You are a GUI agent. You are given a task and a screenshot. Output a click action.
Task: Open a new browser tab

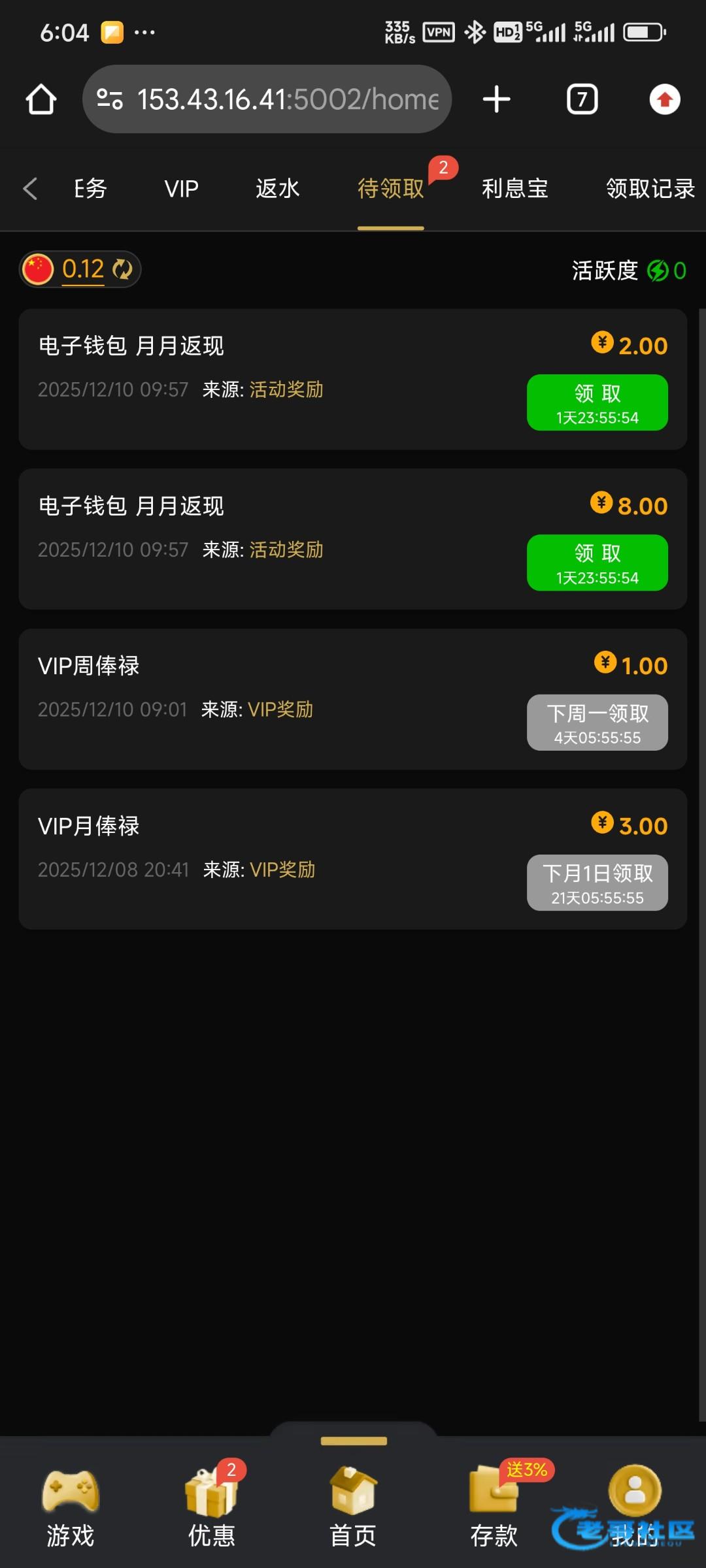point(496,99)
